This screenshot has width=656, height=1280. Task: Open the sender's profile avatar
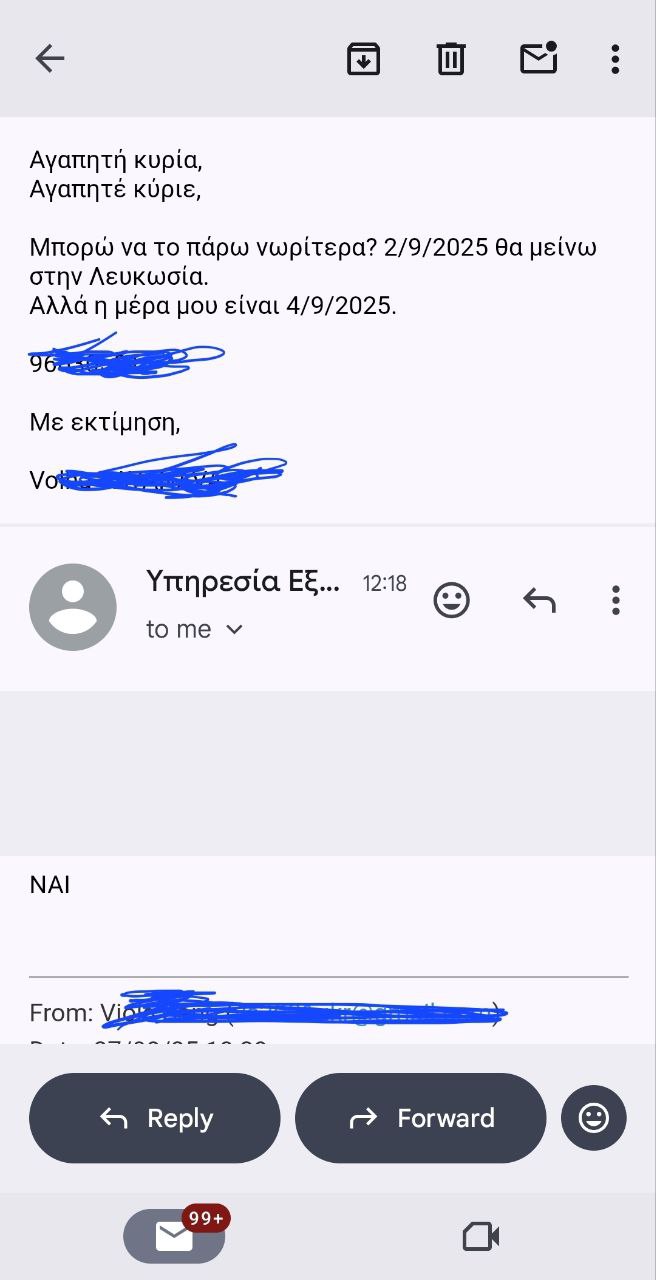73,607
